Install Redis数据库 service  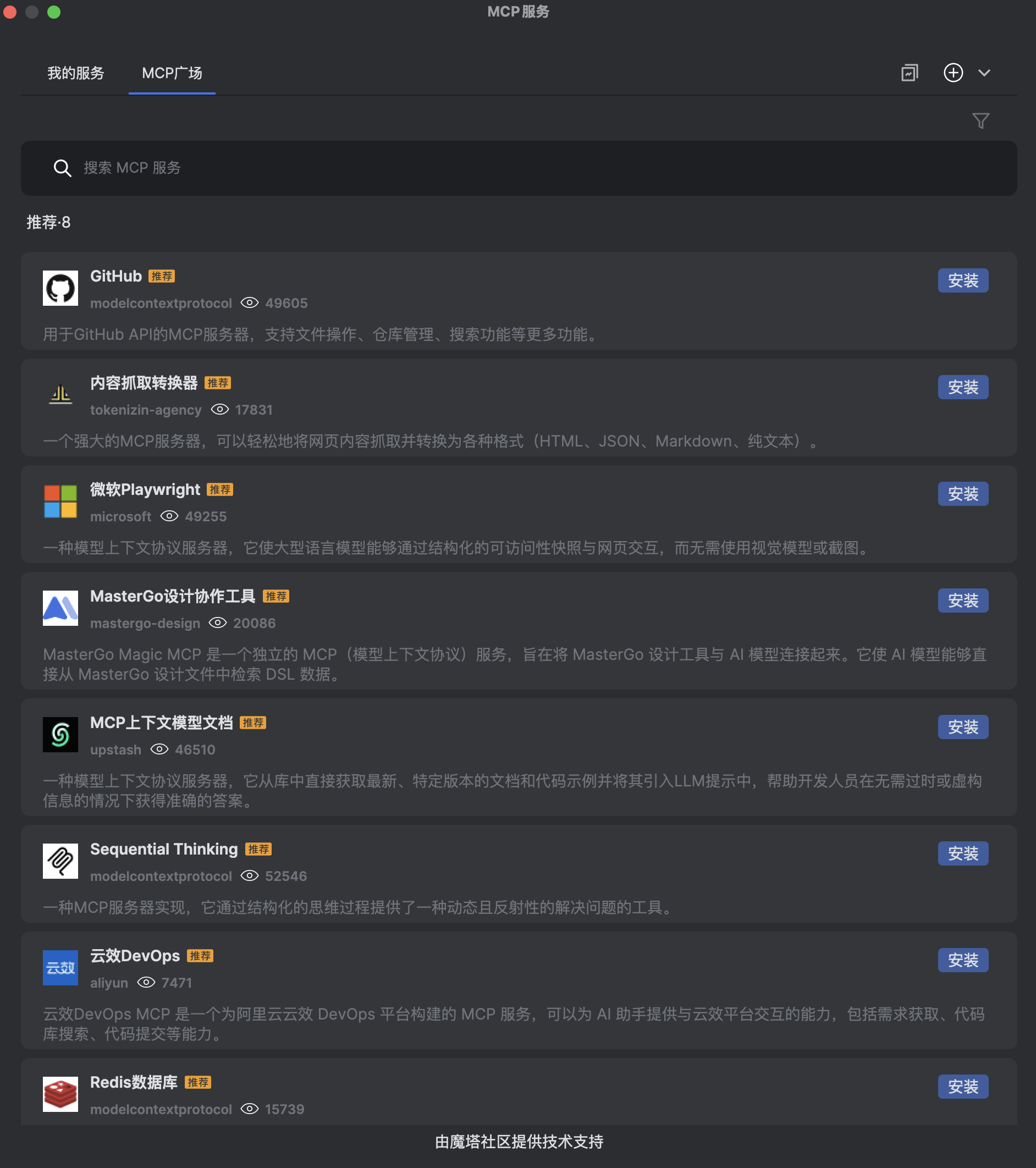click(x=962, y=1086)
